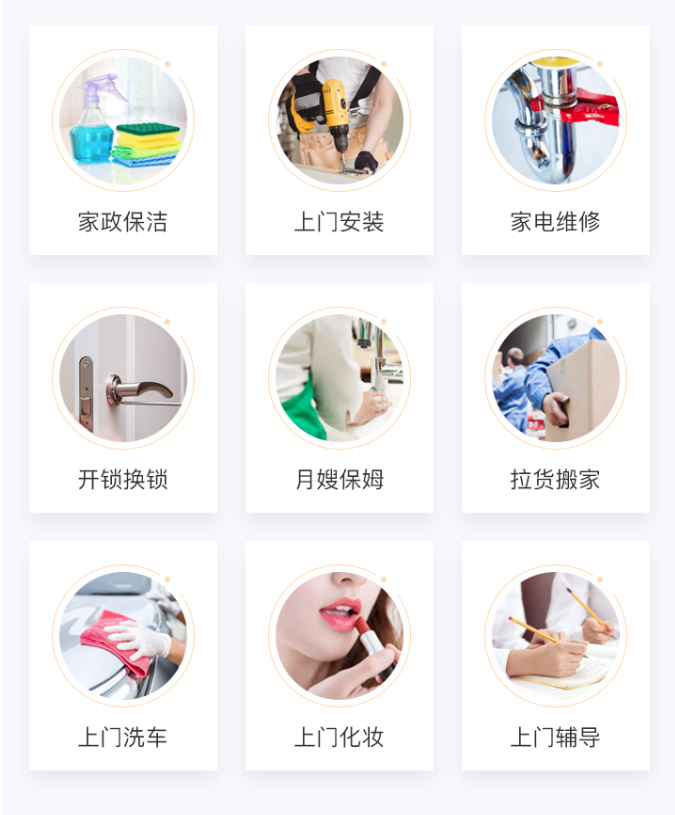View the 月嫂保姆 service
Screen dimensions: 675x815
click(339, 398)
